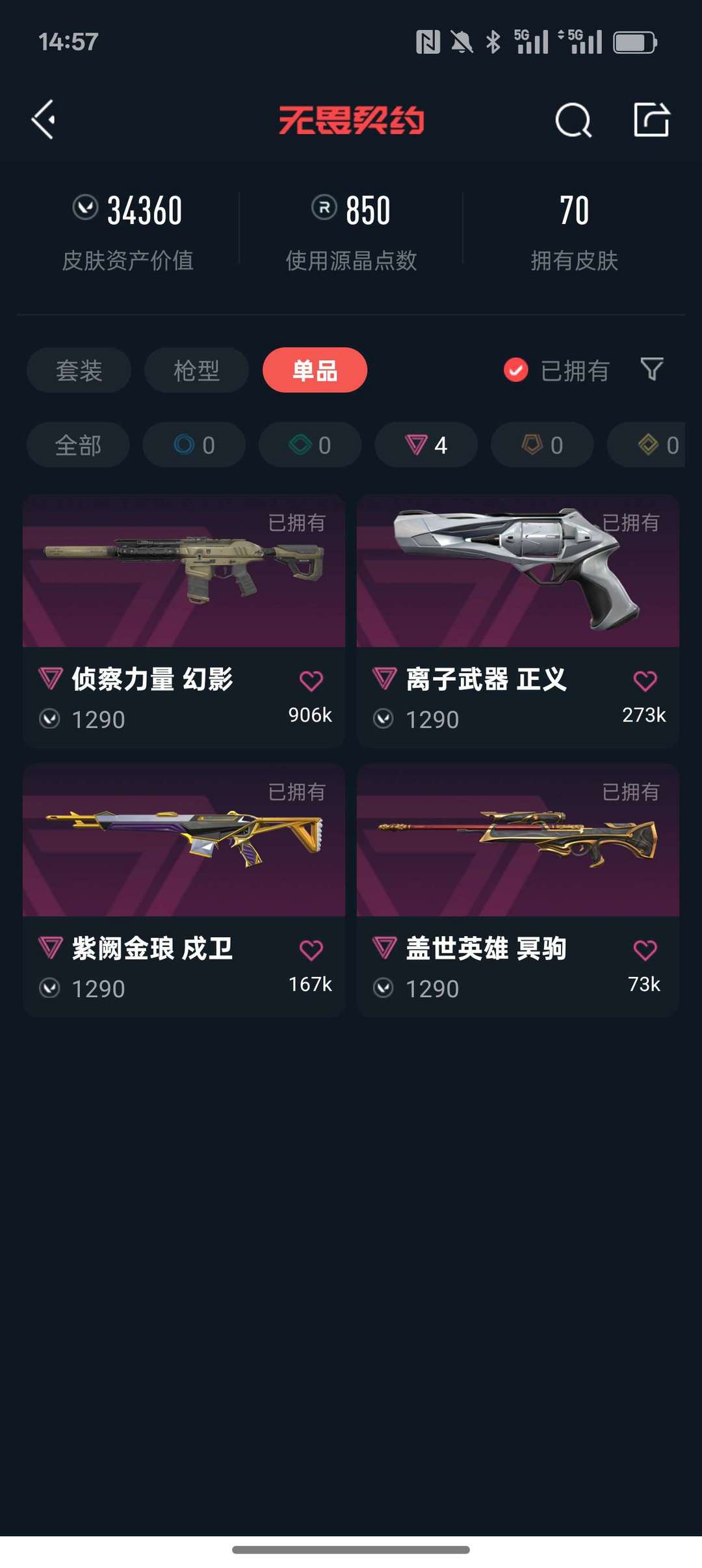Open the 紫阙金琅 戍卫 skin card
Image resolution: width=702 pixels, height=1568 pixels.
click(184, 891)
